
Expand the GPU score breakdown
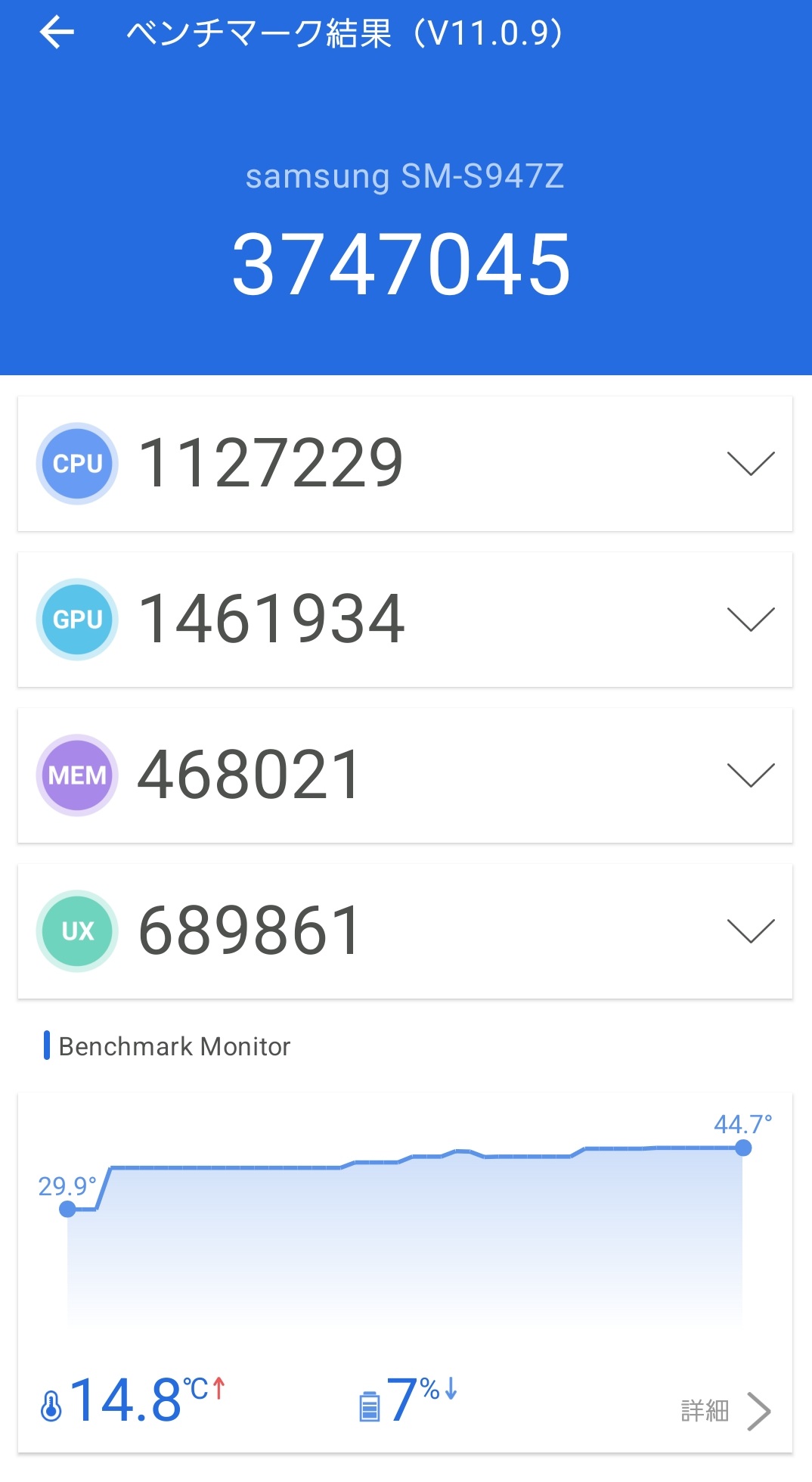[750, 619]
